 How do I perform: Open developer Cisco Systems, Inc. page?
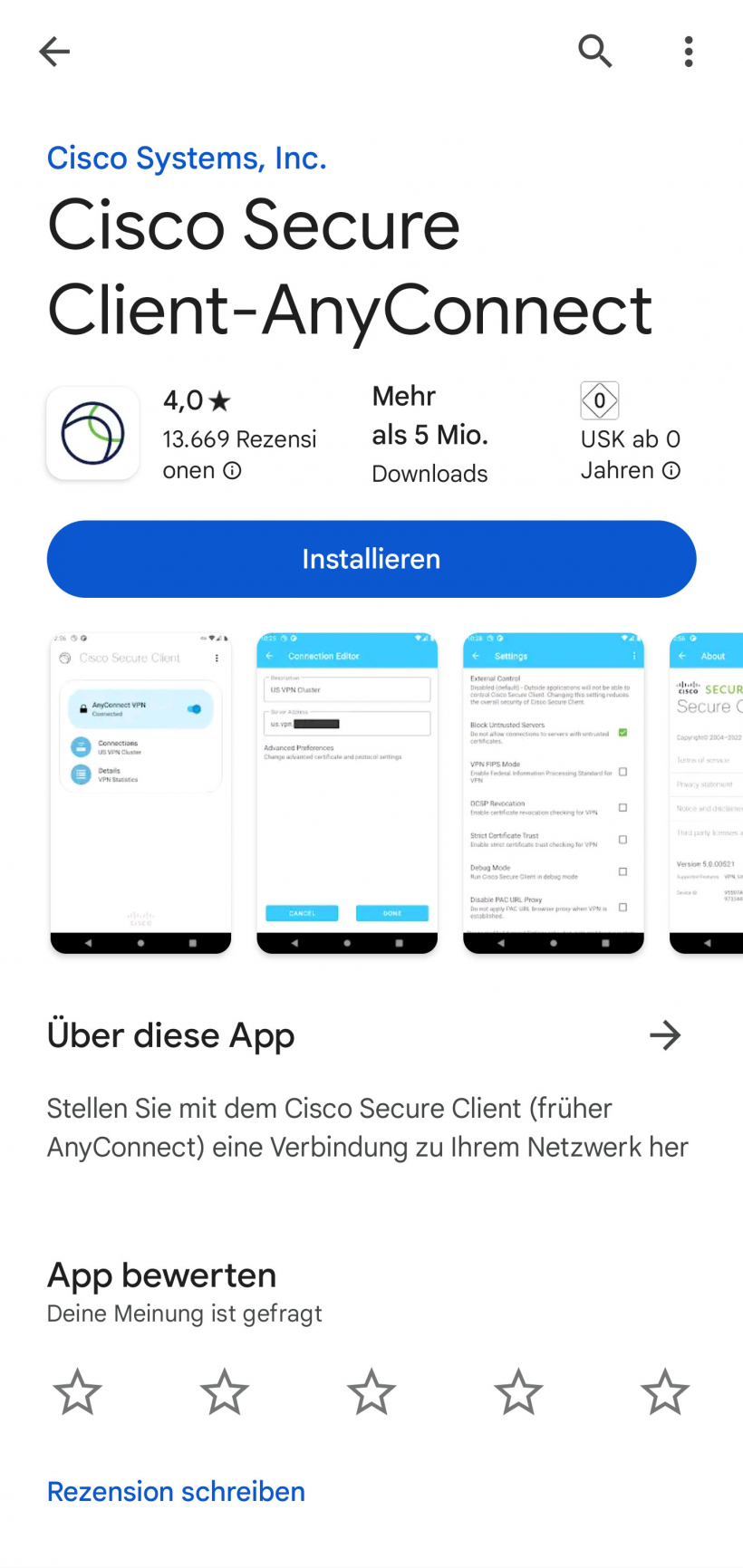click(187, 159)
